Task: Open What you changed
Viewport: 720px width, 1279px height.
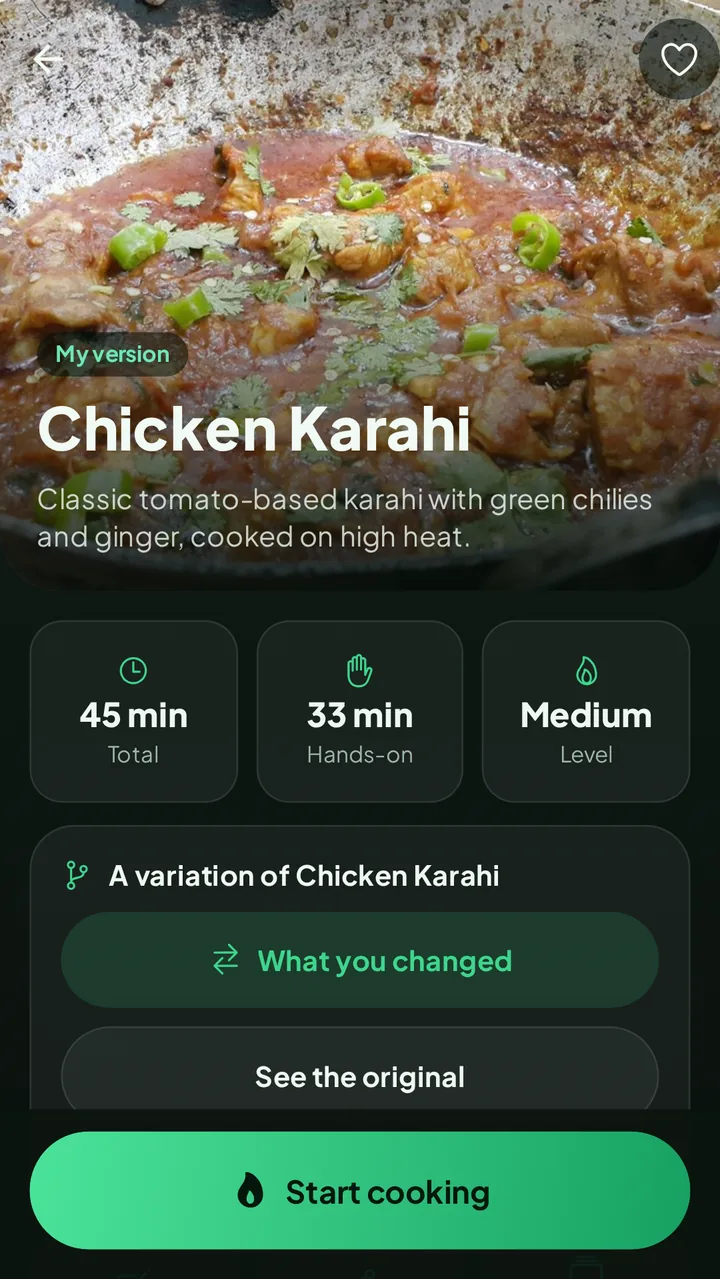Action: coord(360,960)
